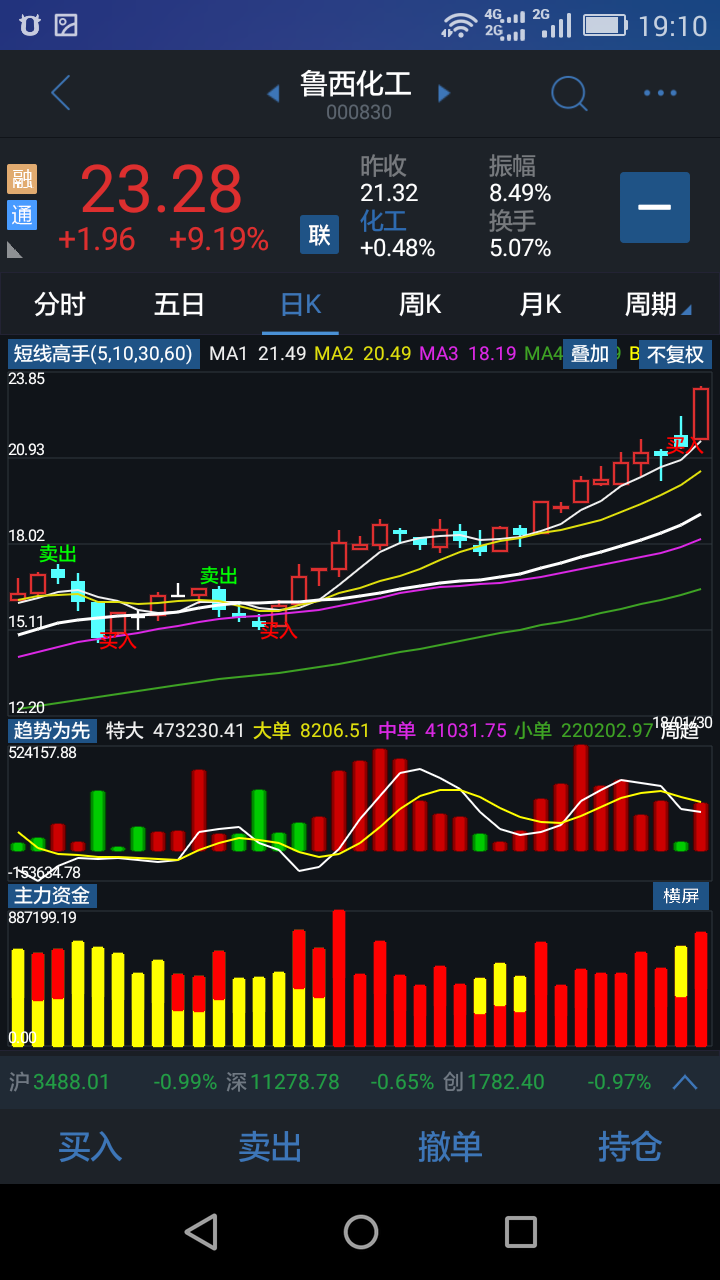Image resolution: width=720 pixels, height=1280 pixels.
Task: Change the 不复权 adjustment setting
Action: (x=675, y=354)
